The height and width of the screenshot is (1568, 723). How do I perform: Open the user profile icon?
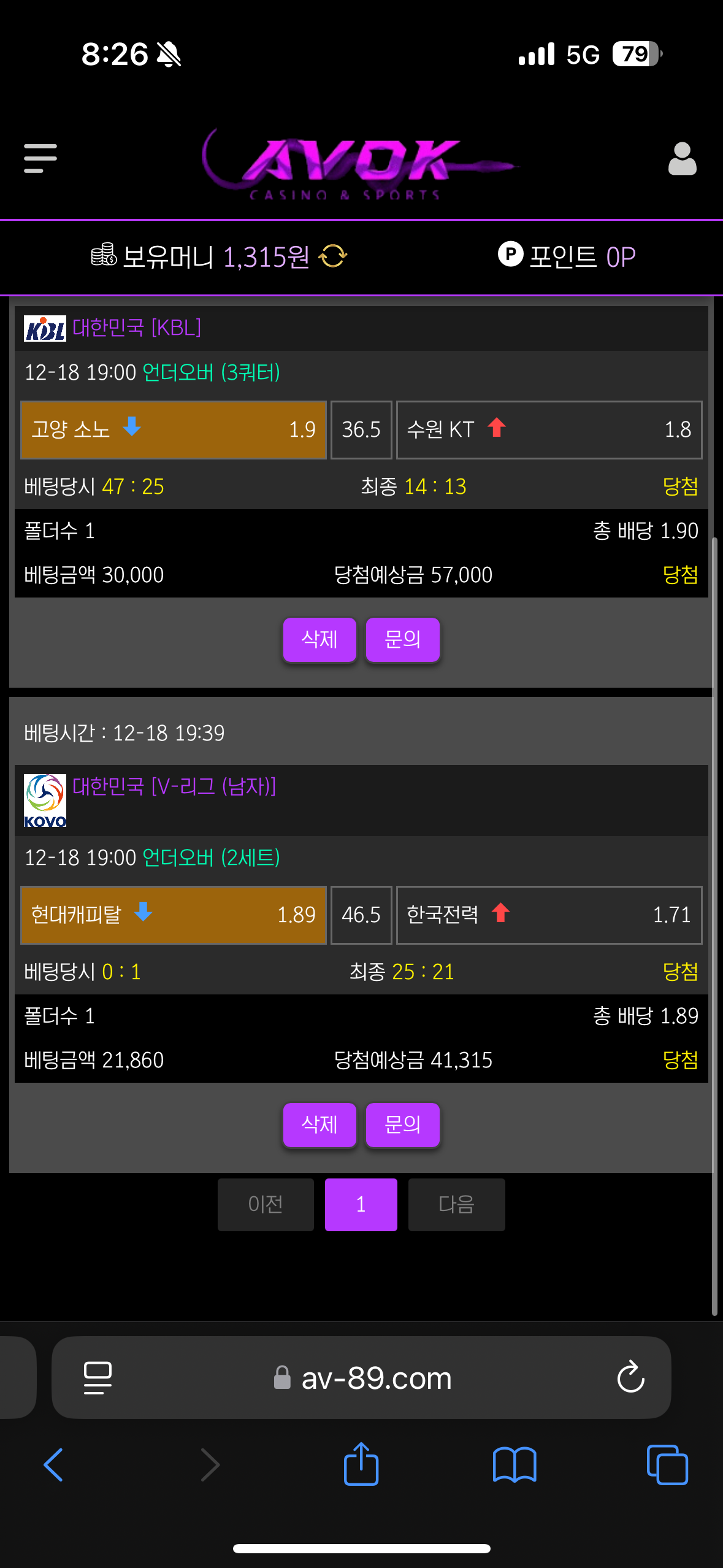[682, 159]
